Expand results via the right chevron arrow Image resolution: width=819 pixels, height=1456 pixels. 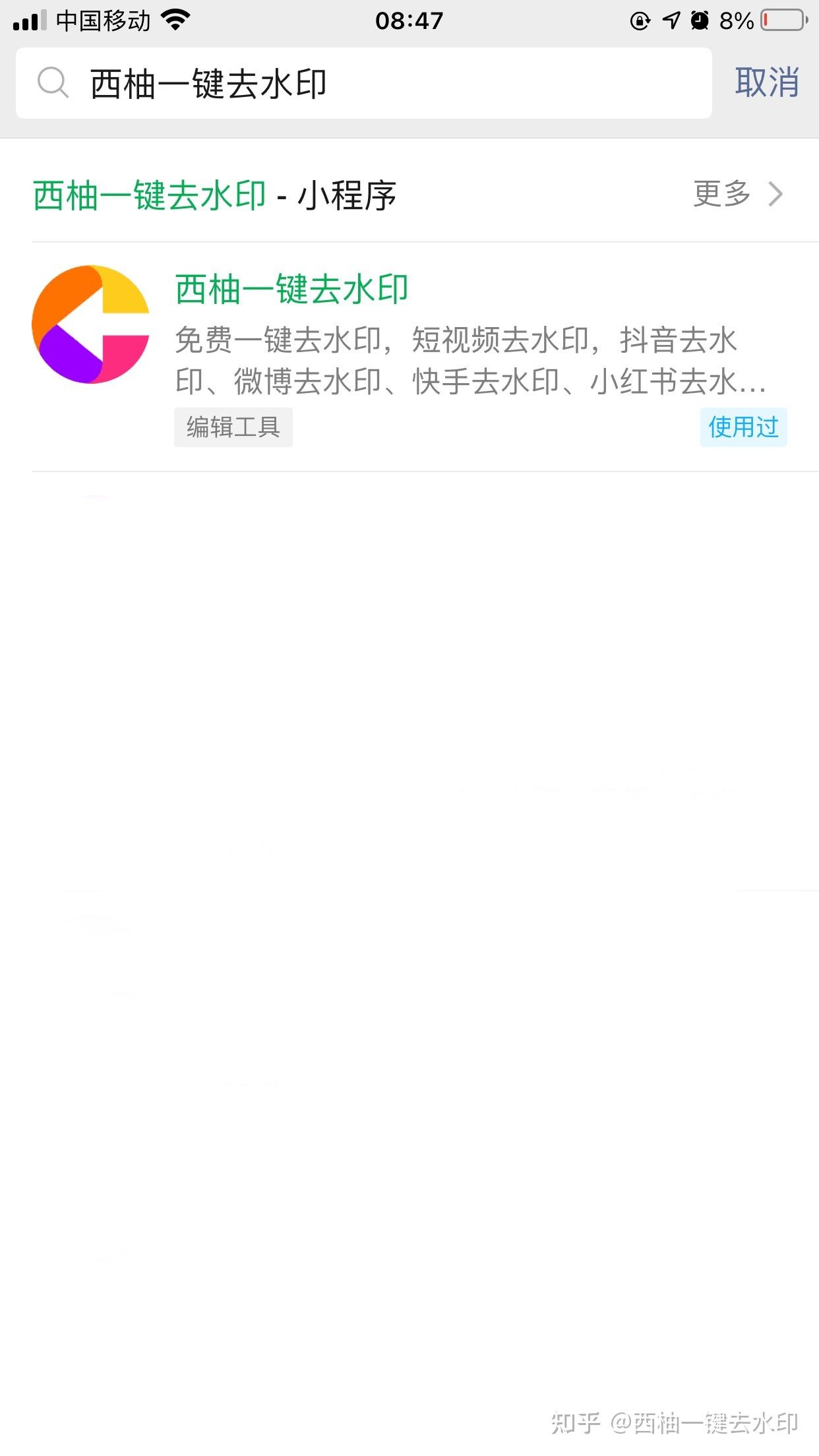tap(774, 193)
